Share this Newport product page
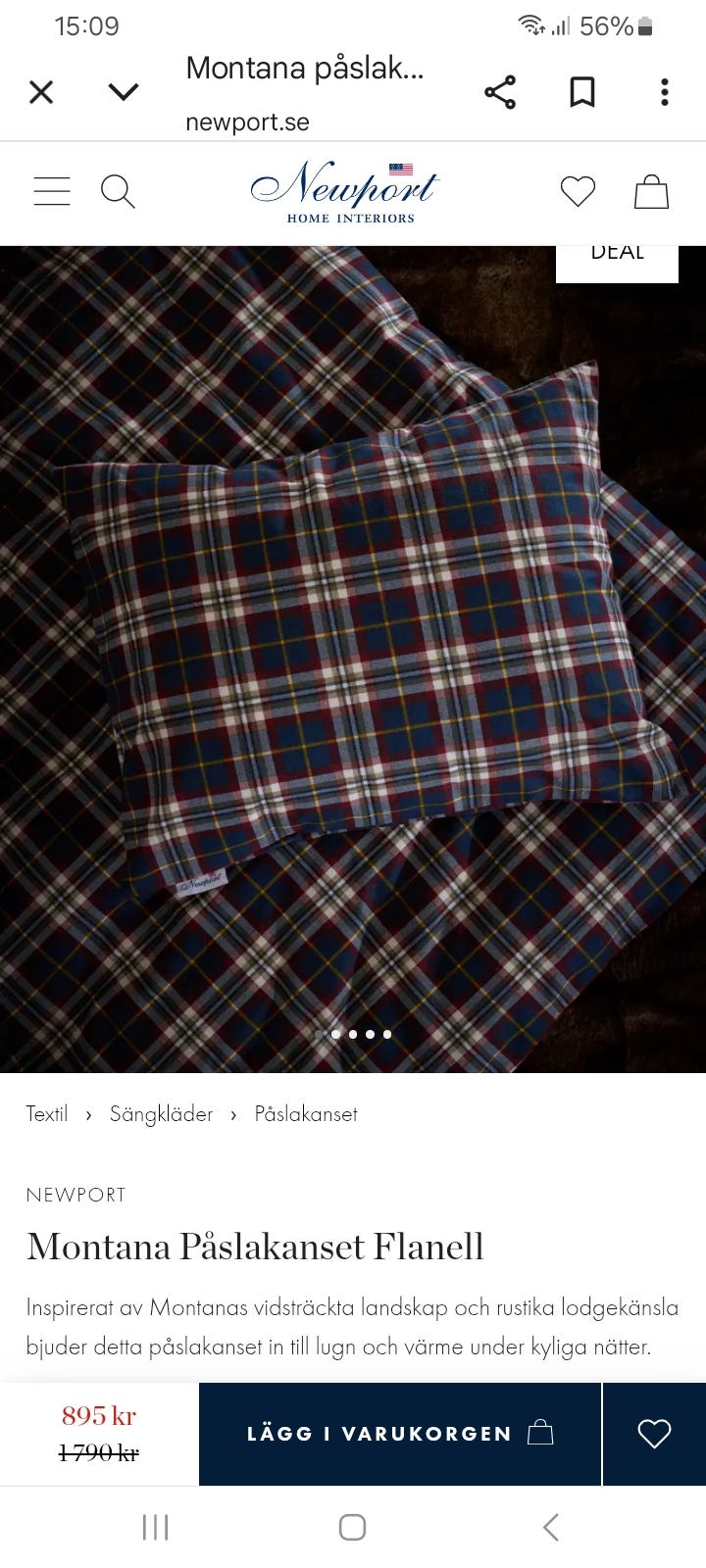This screenshot has height=1568, width=706. [500, 92]
